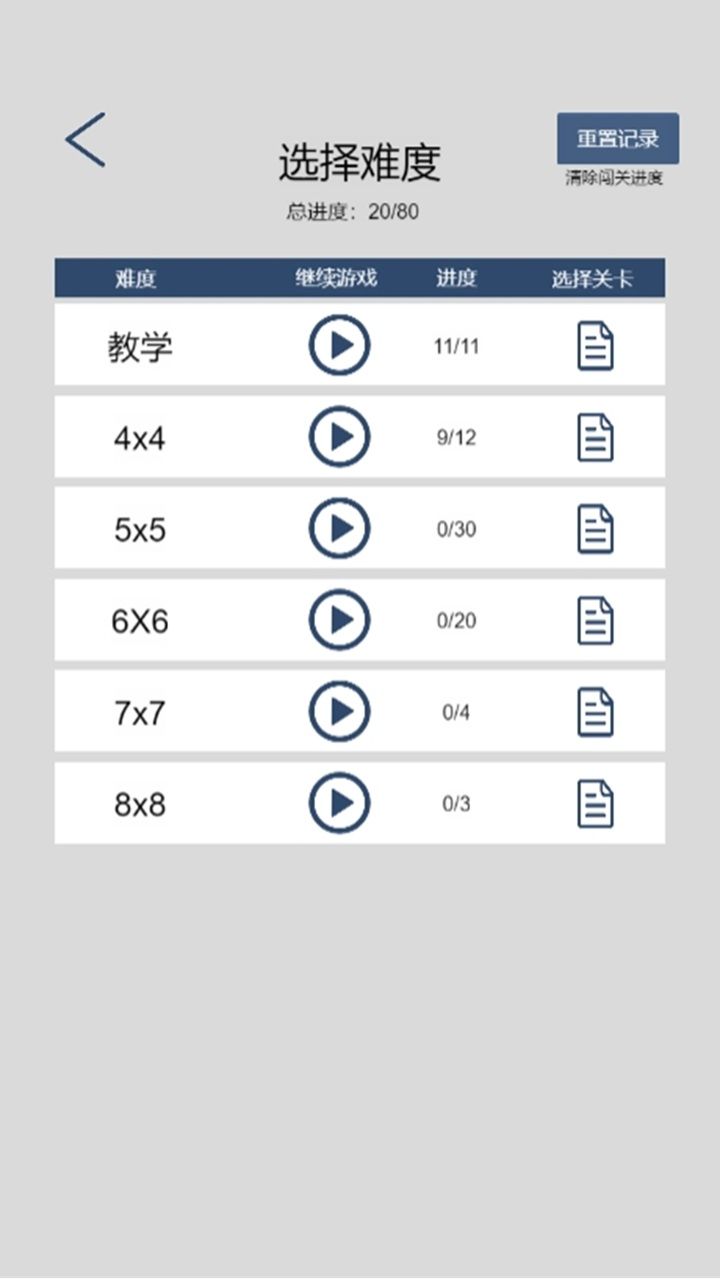Viewport: 720px width, 1280px height.
Task: Tap the 重置记录 reset button
Action: (x=618, y=139)
